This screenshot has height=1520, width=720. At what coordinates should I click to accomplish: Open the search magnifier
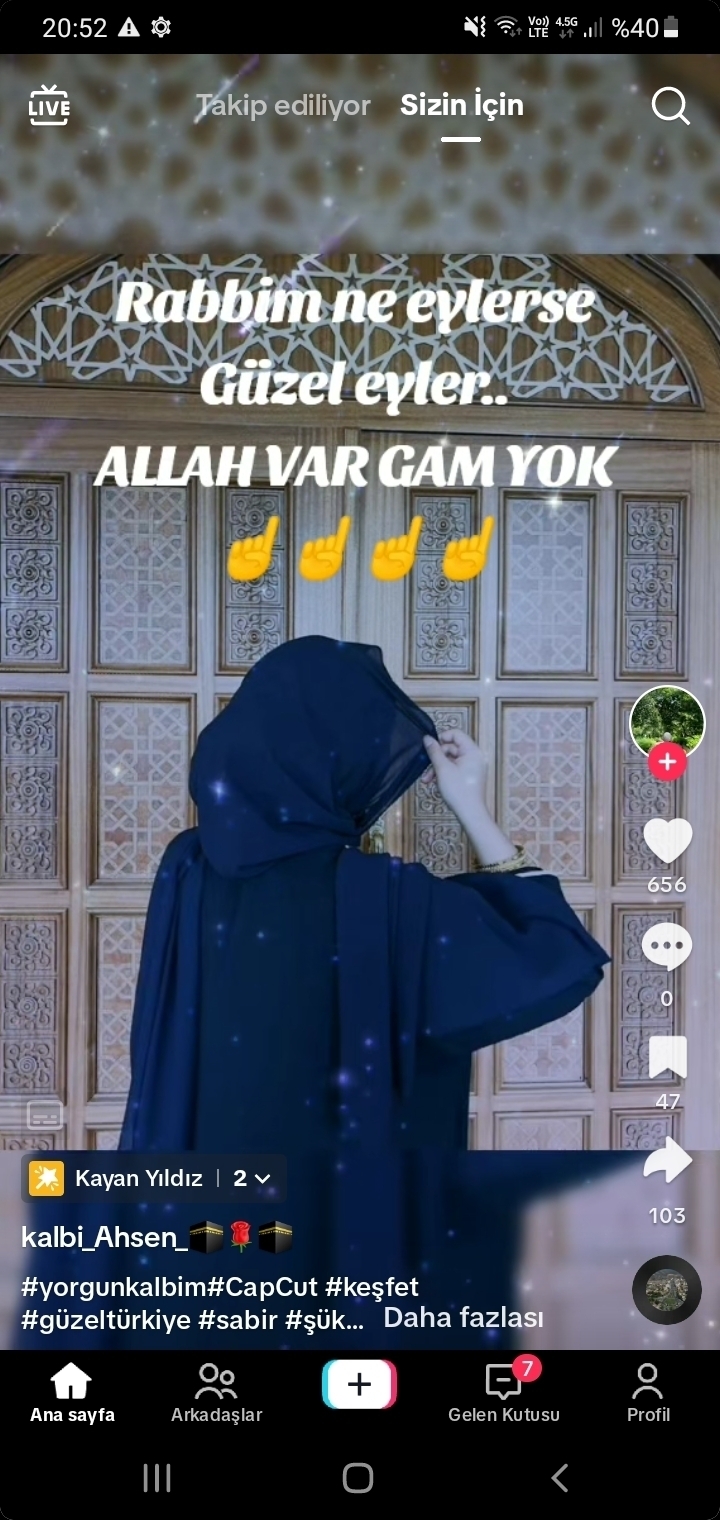pyautogui.click(x=670, y=105)
